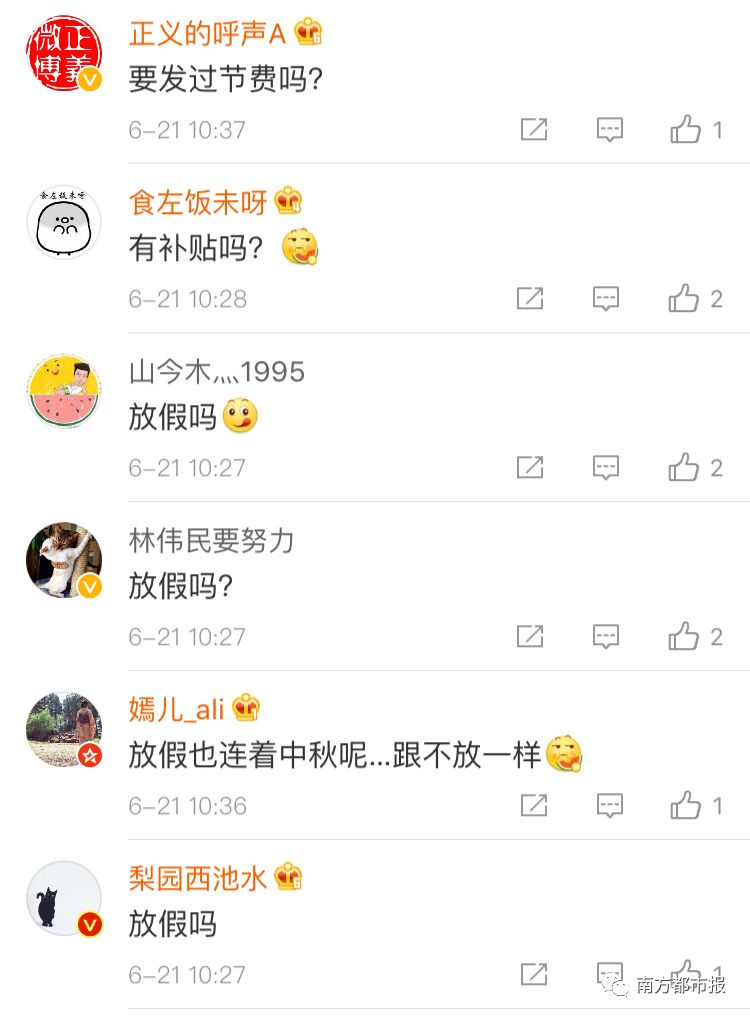Click the timestamp under 林伟民要努力's comment

click(186, 636)
